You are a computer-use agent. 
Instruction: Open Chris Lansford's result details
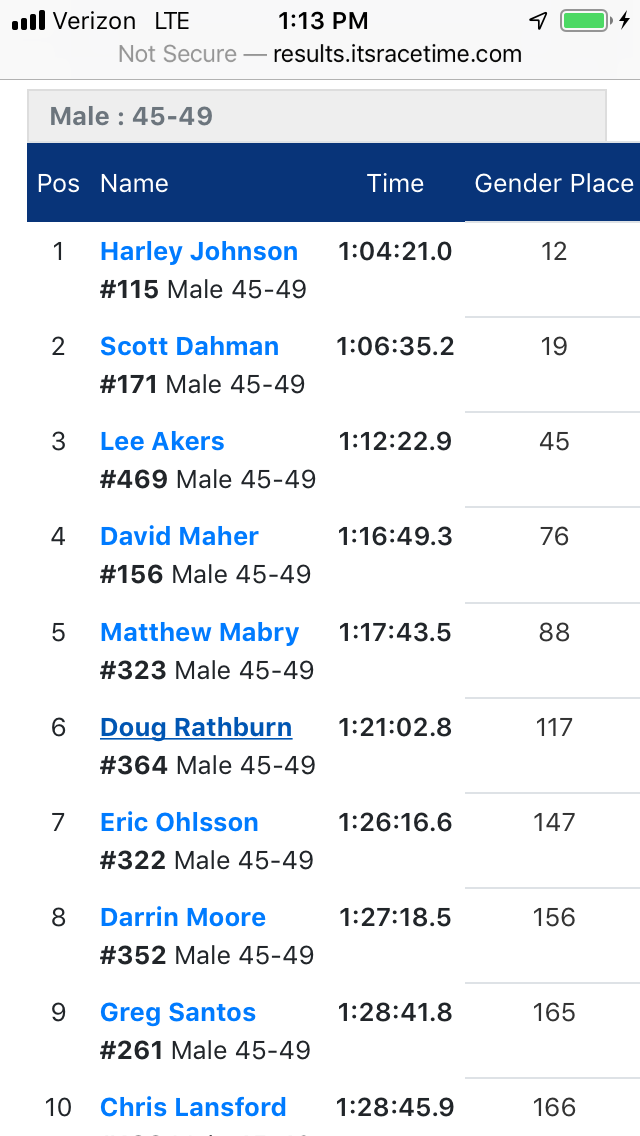(x=193, y=1108)
